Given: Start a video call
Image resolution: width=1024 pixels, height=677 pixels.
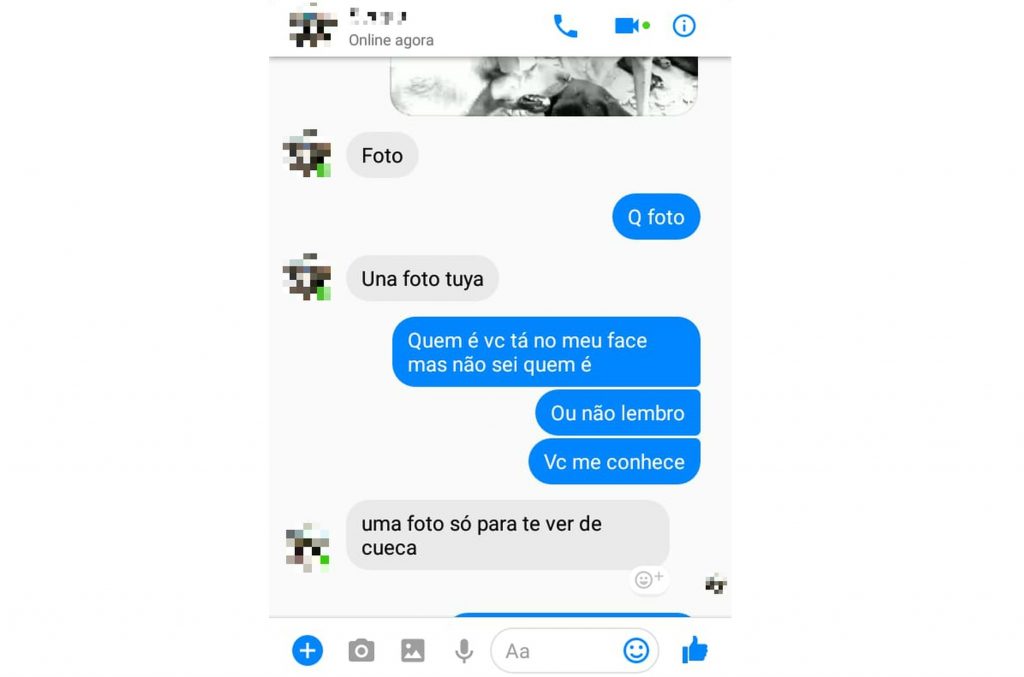Looking at the screenshot, I should coord(627,26).
